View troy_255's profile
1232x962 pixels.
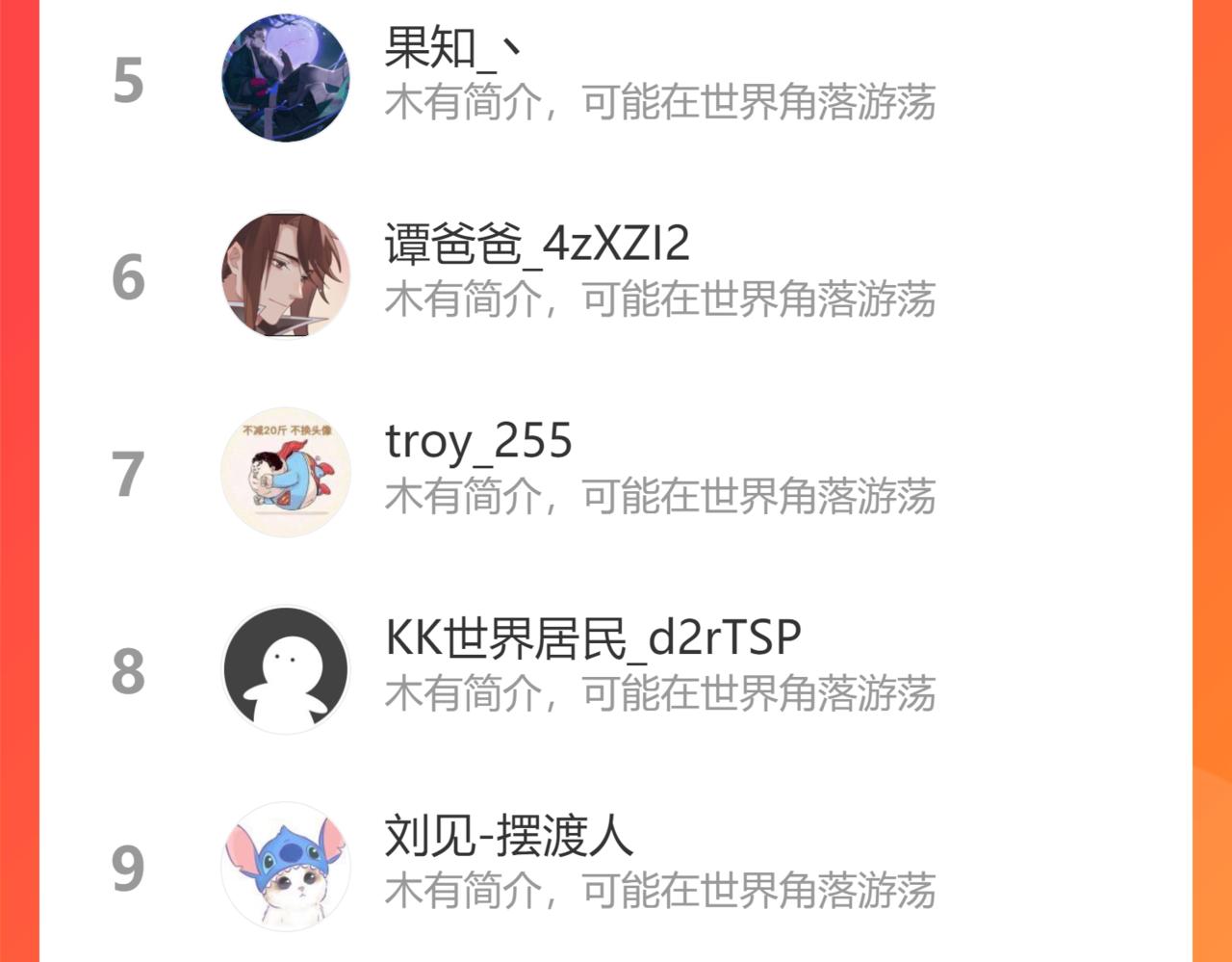coord(478,442)
